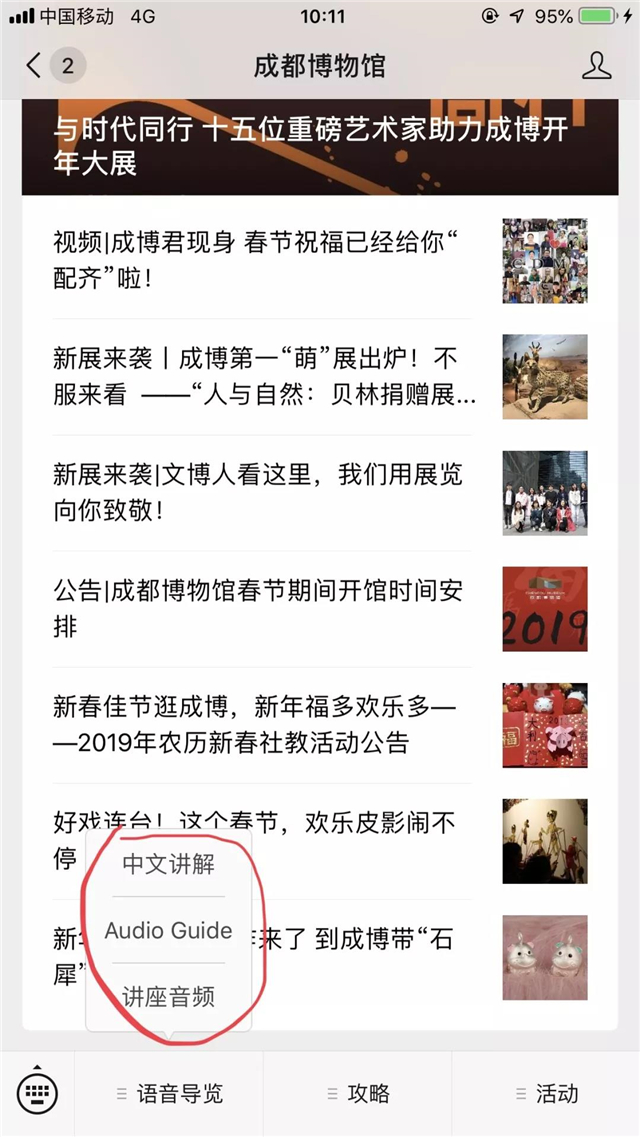Open the article 视频|成博君现身 春节祝福

tap(264, 260)
